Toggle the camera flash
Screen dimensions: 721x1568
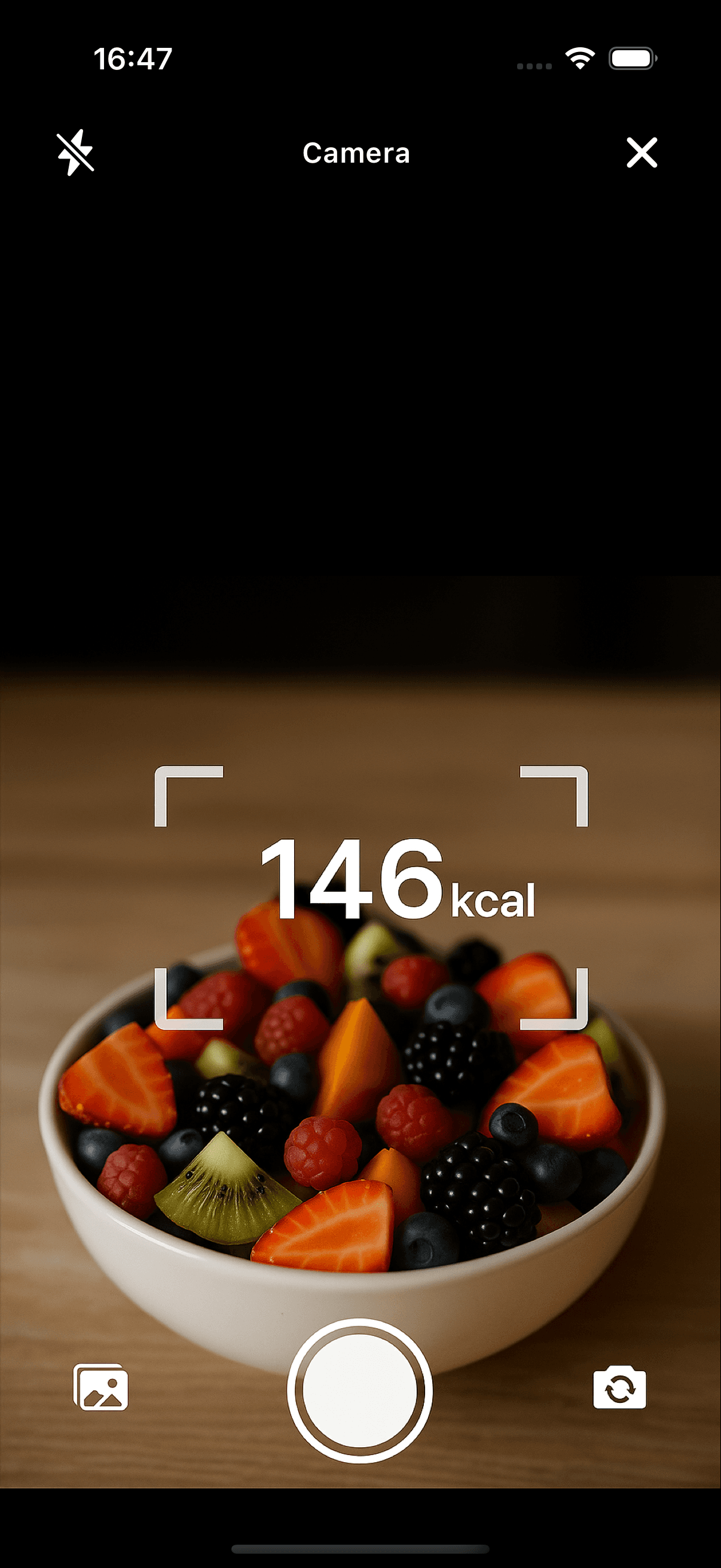(x=75, y=152)
